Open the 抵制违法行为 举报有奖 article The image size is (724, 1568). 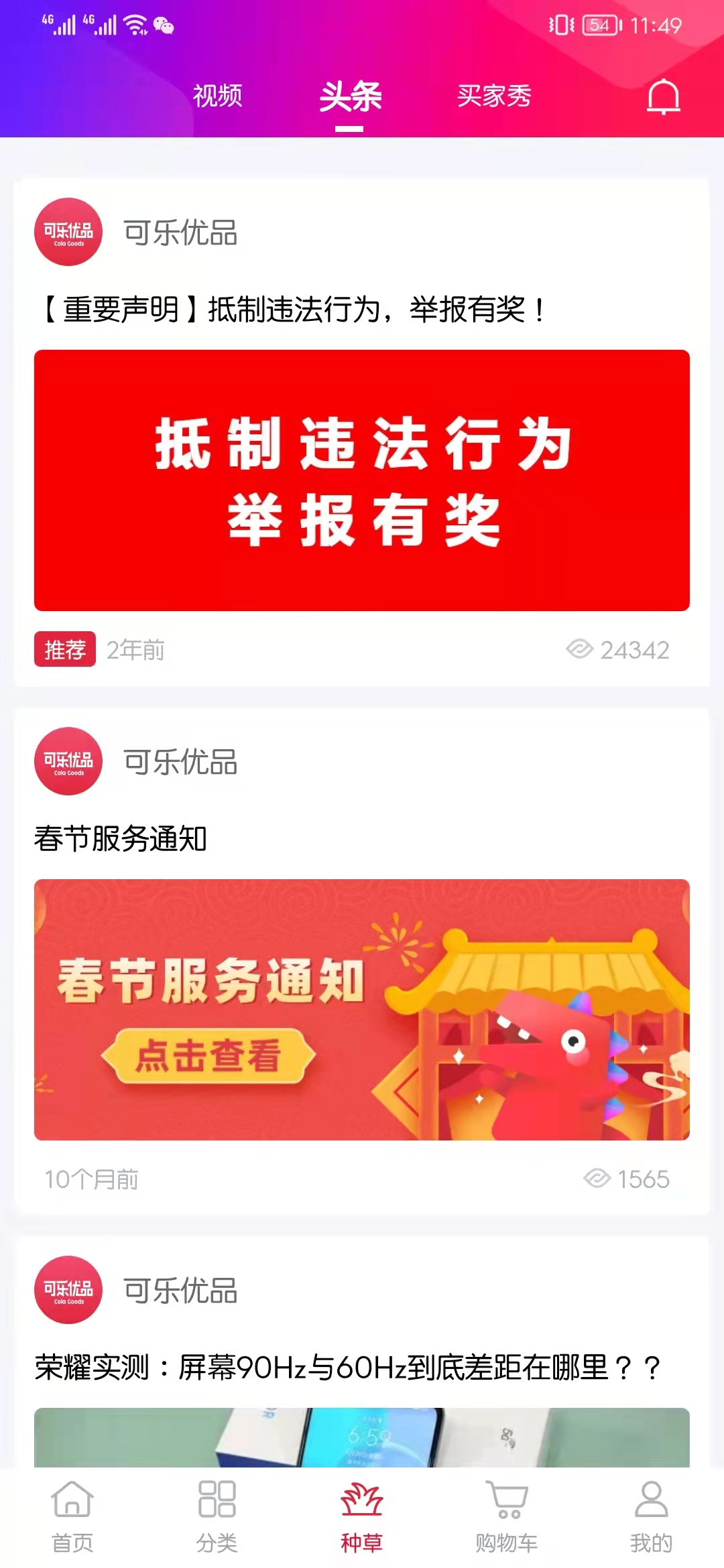(x=362, y=480)
